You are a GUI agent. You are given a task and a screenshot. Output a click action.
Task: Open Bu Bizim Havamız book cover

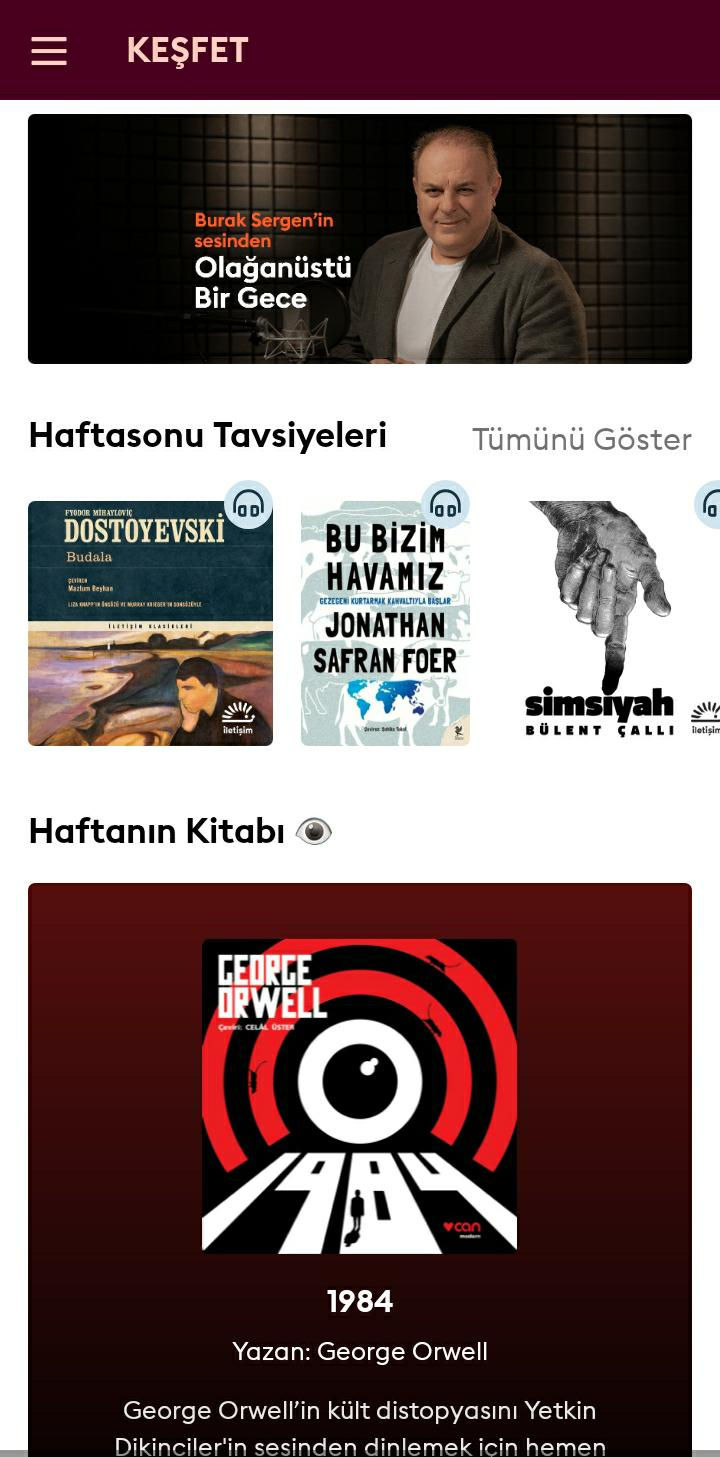coord(385,623)
